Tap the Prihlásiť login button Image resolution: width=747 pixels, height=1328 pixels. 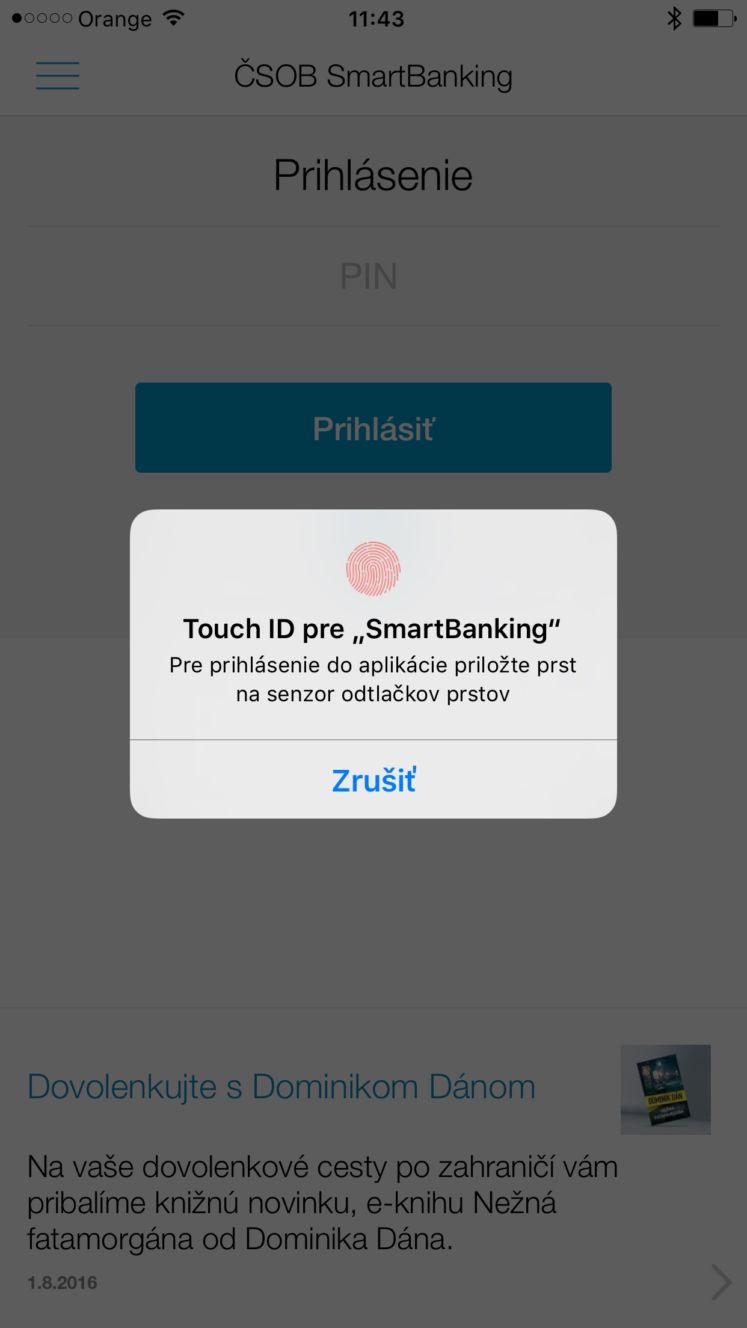373,428
